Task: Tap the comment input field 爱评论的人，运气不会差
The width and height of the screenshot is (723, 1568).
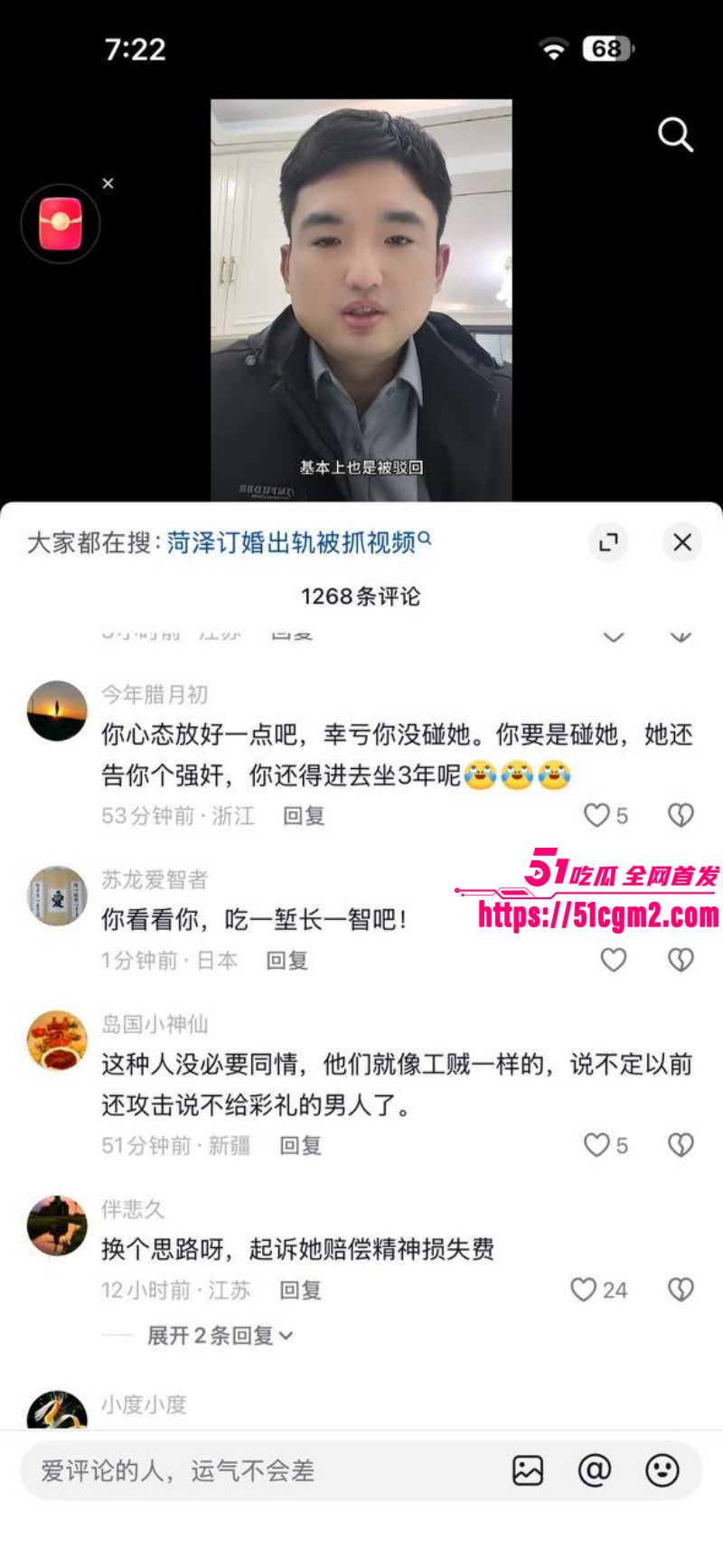Action: [226, 1470]
